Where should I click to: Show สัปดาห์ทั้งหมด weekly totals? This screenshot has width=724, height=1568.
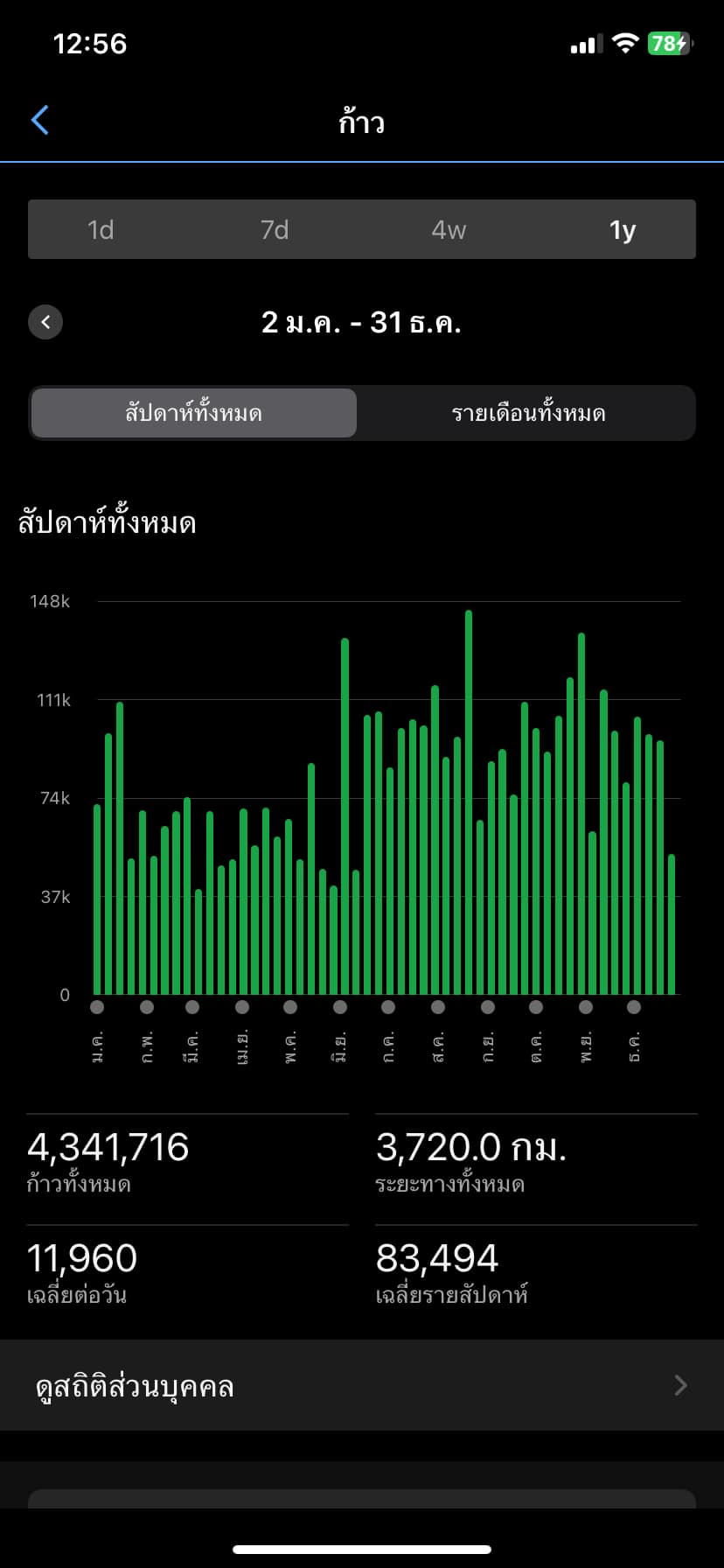(x=193, y=413)
